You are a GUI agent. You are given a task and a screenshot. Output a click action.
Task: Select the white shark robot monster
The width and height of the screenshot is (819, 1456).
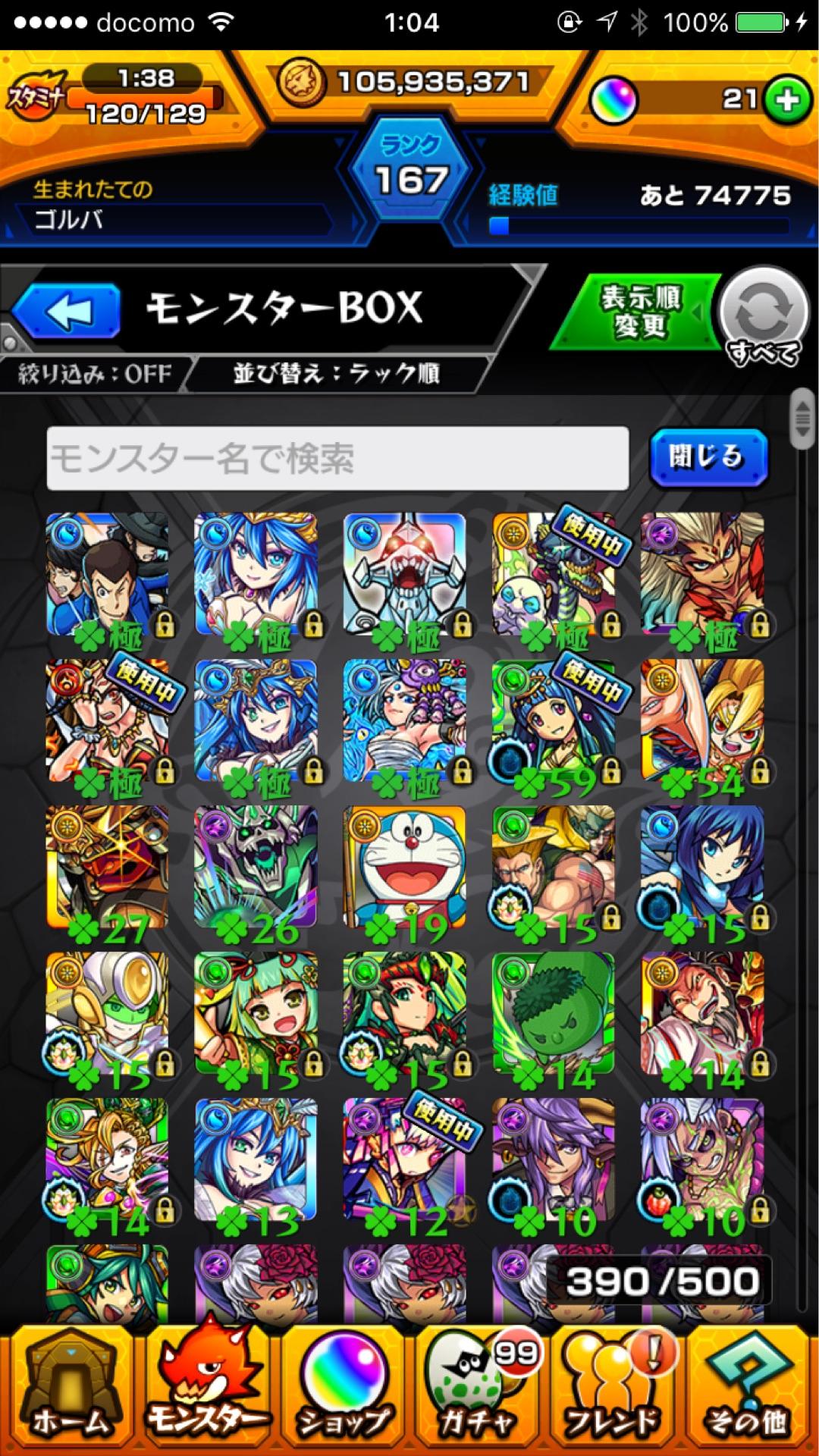404,575
